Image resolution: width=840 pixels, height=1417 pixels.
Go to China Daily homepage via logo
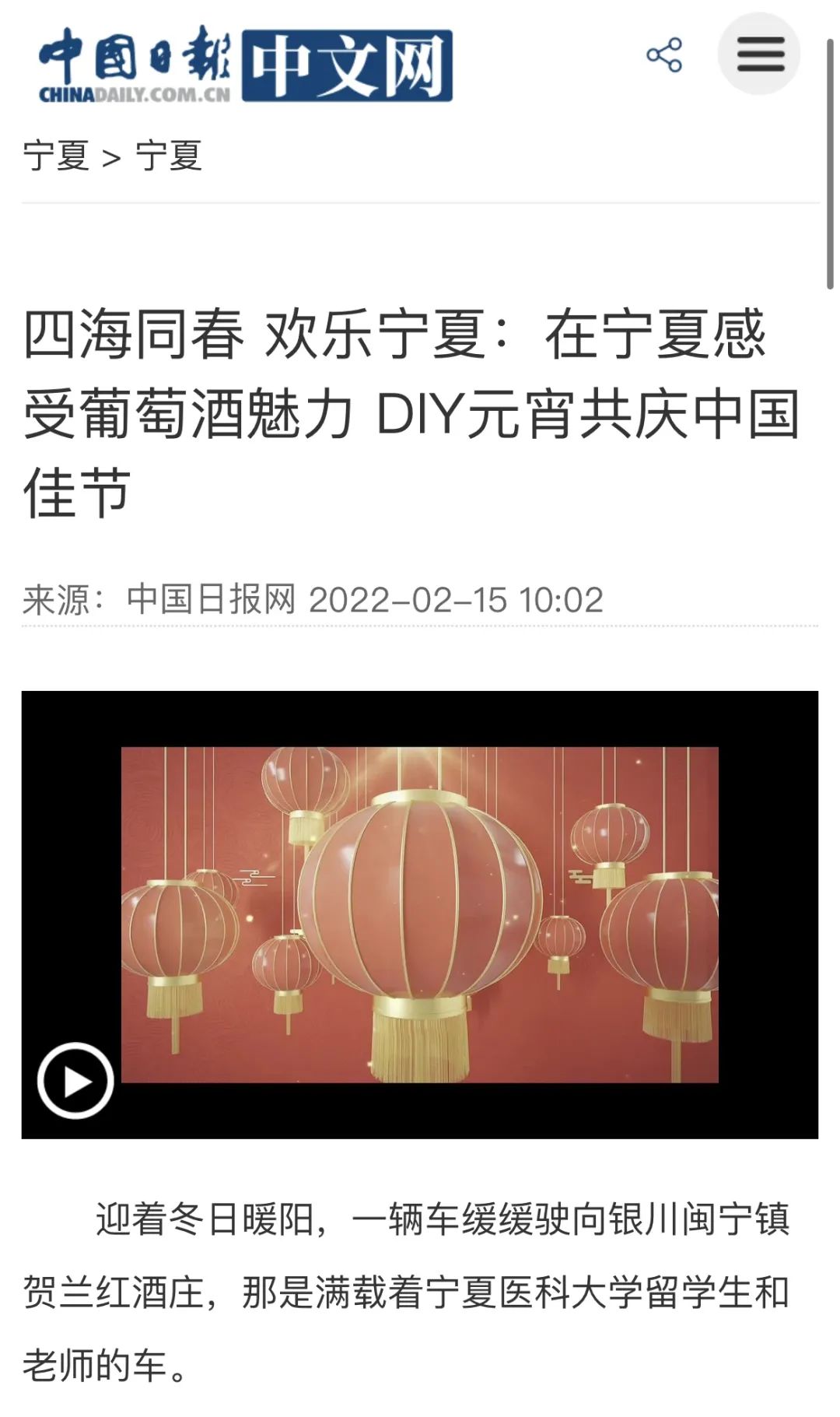click(x=245, y=65)
